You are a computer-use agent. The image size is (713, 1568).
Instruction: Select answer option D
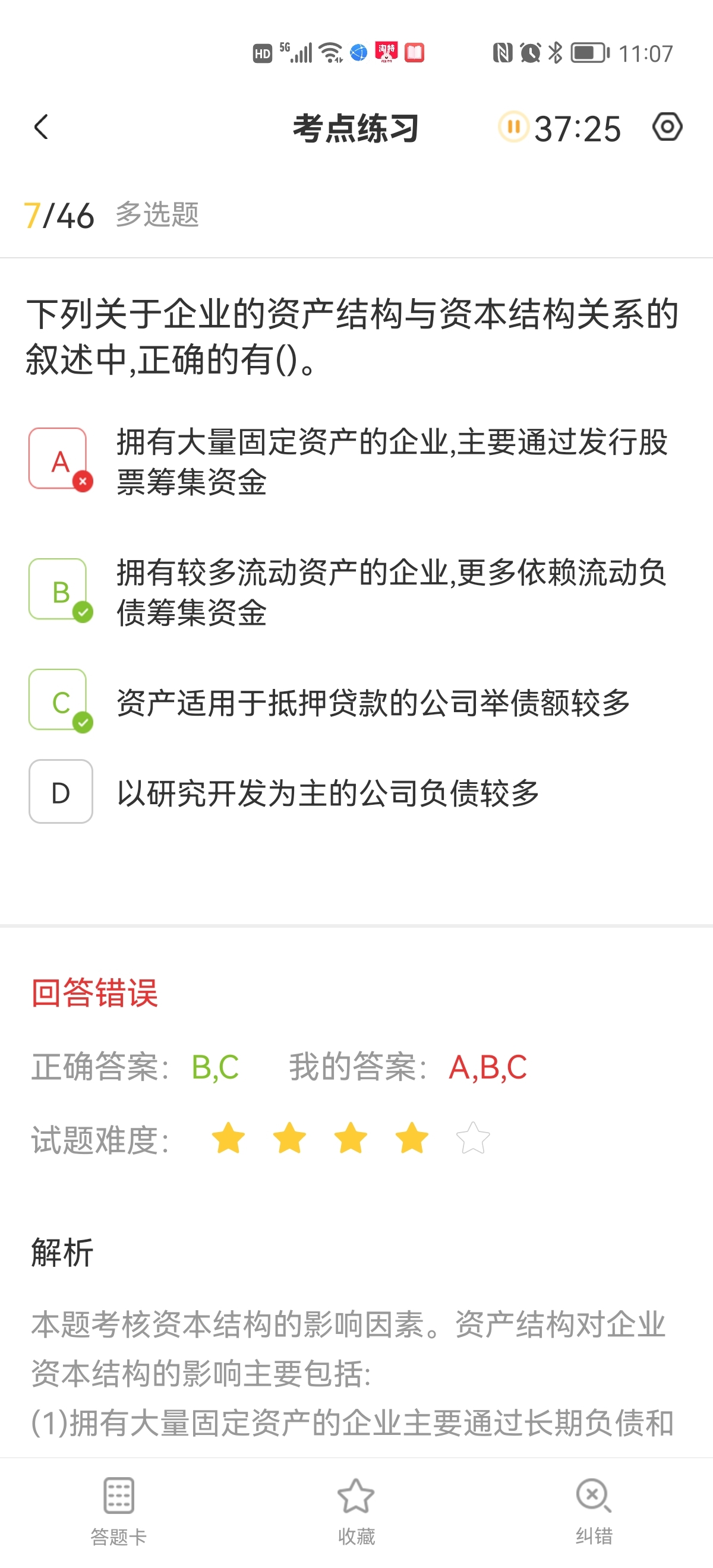pyautogui.click(x=60, y=792)
